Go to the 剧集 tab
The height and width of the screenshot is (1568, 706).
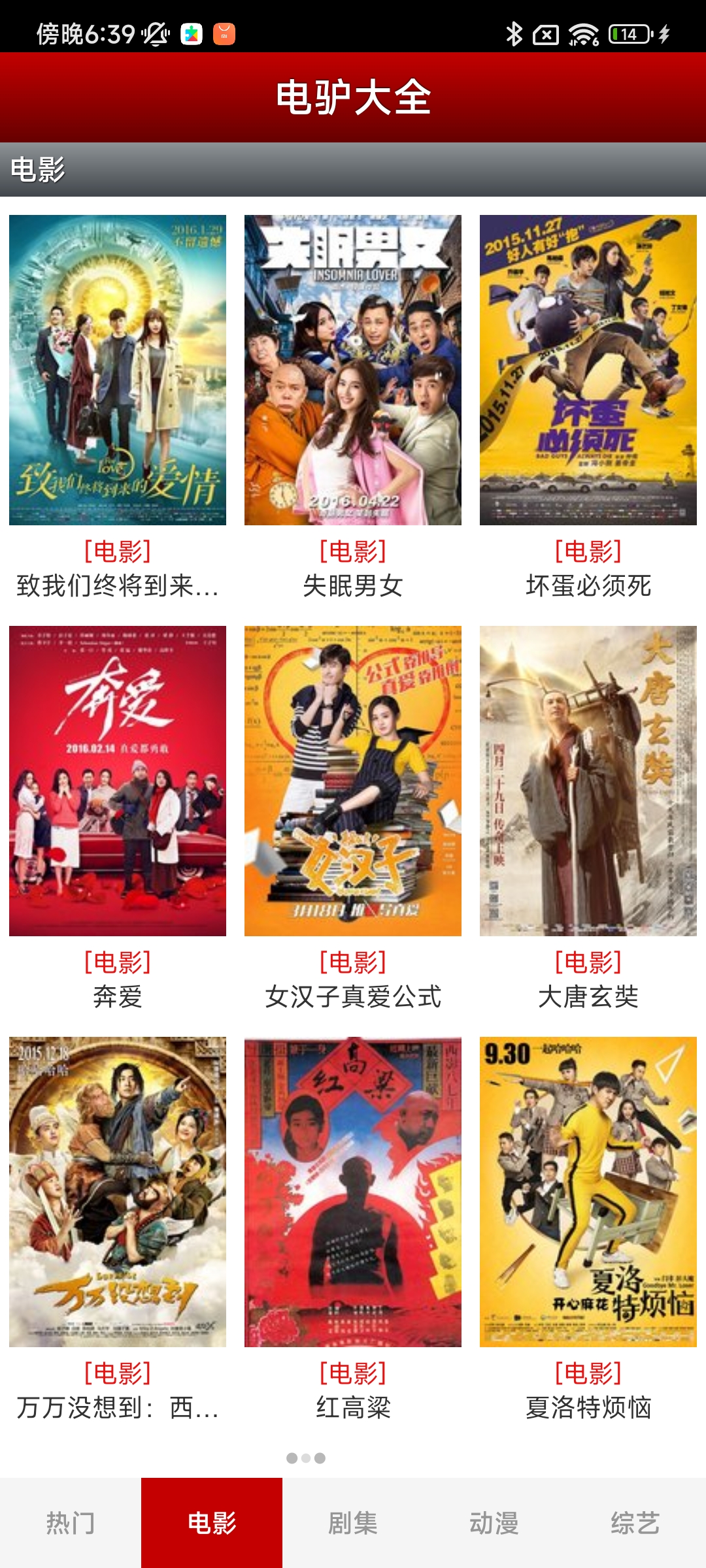[x=353, y=1523]
